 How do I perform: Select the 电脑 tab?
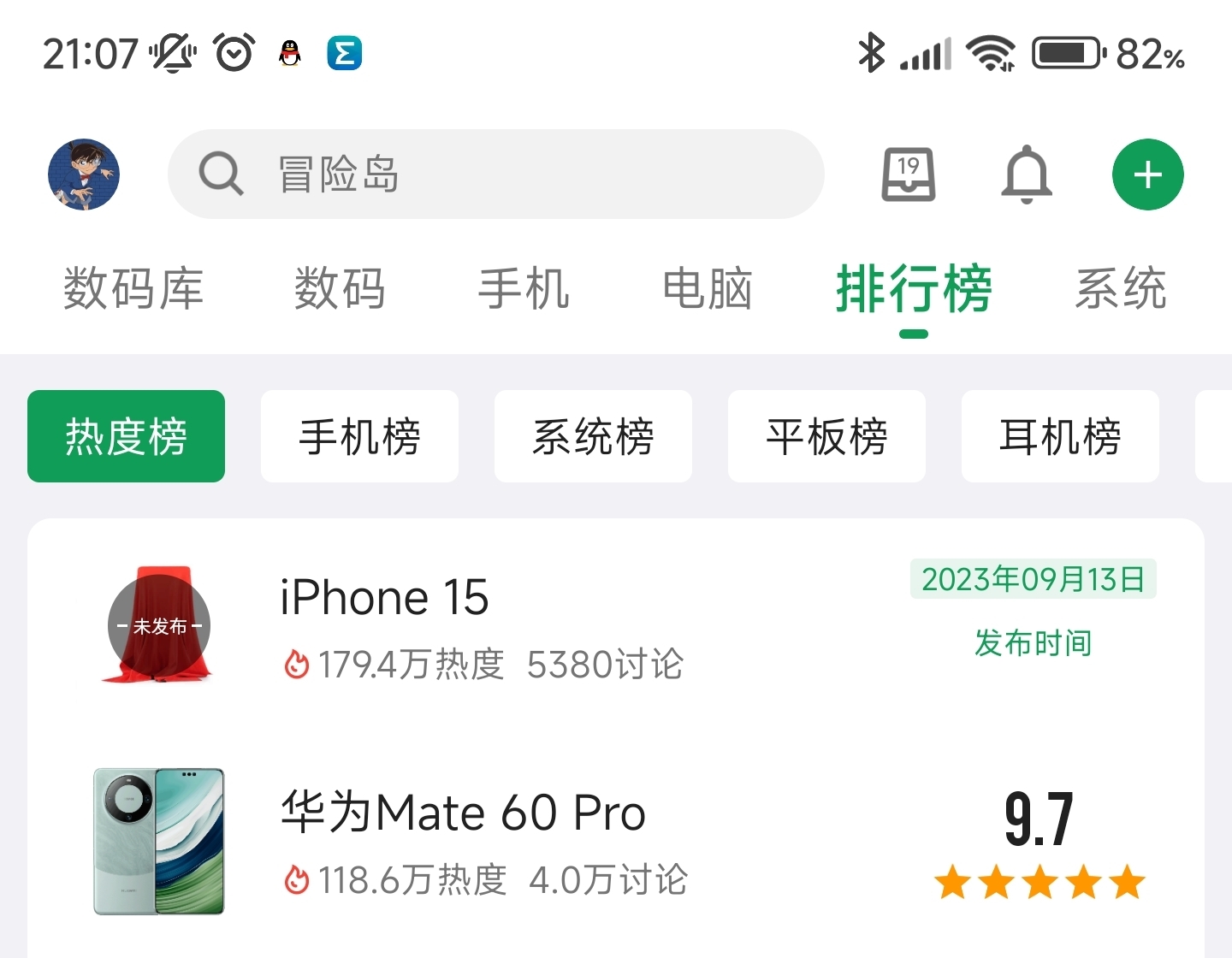pyautogui.click(x=708, y=289)
